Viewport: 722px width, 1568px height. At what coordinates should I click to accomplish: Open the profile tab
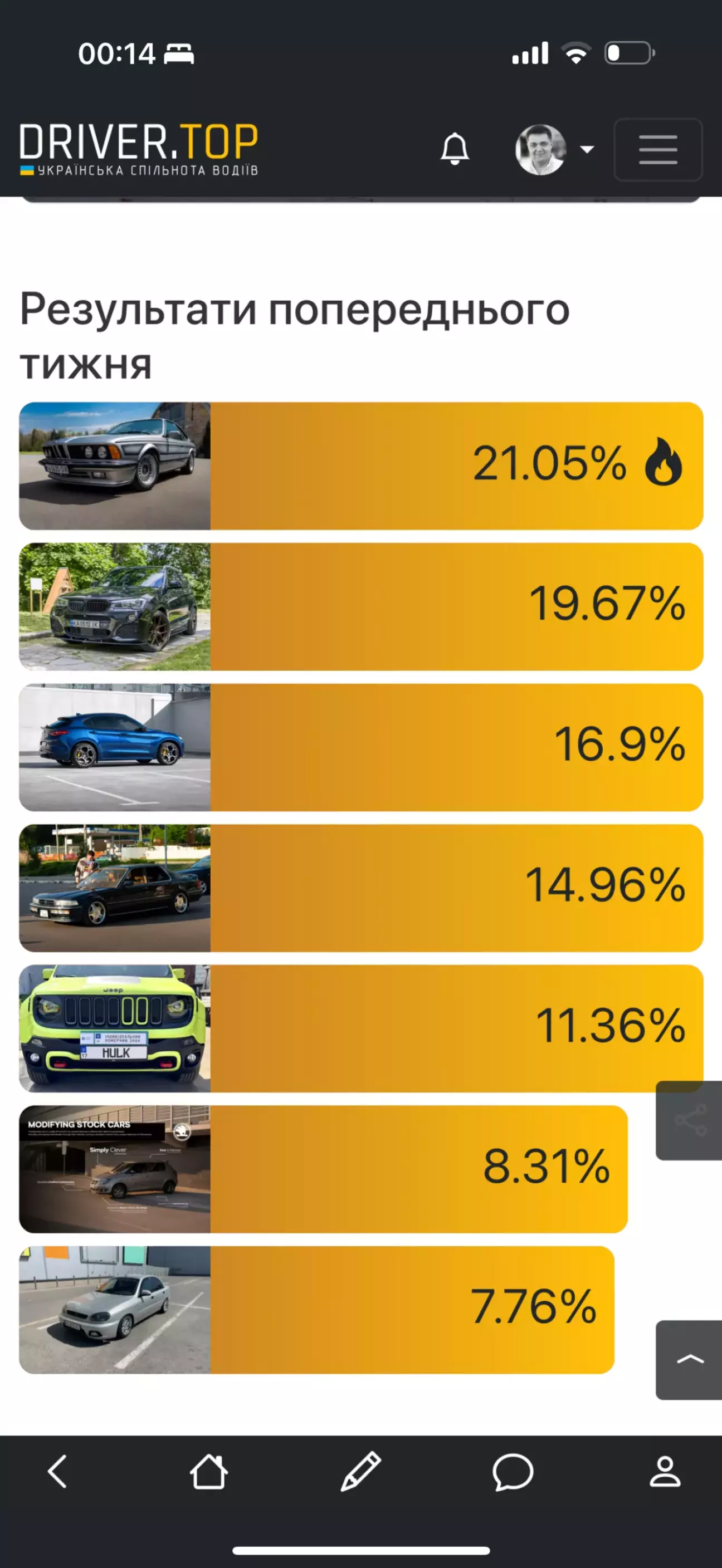tap(664, 1472)
